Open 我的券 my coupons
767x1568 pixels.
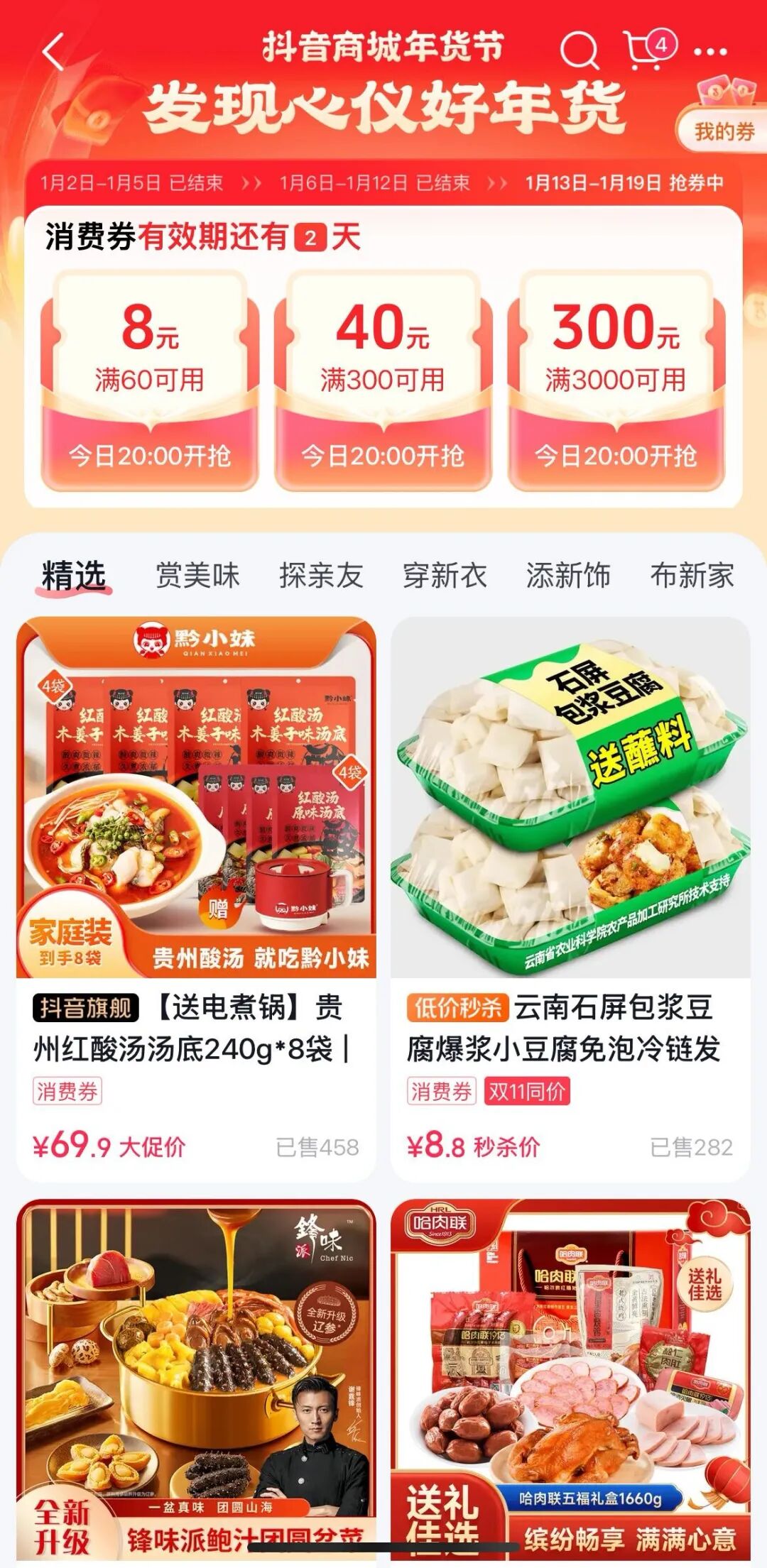pyautogui.click(x=723, y=131)
